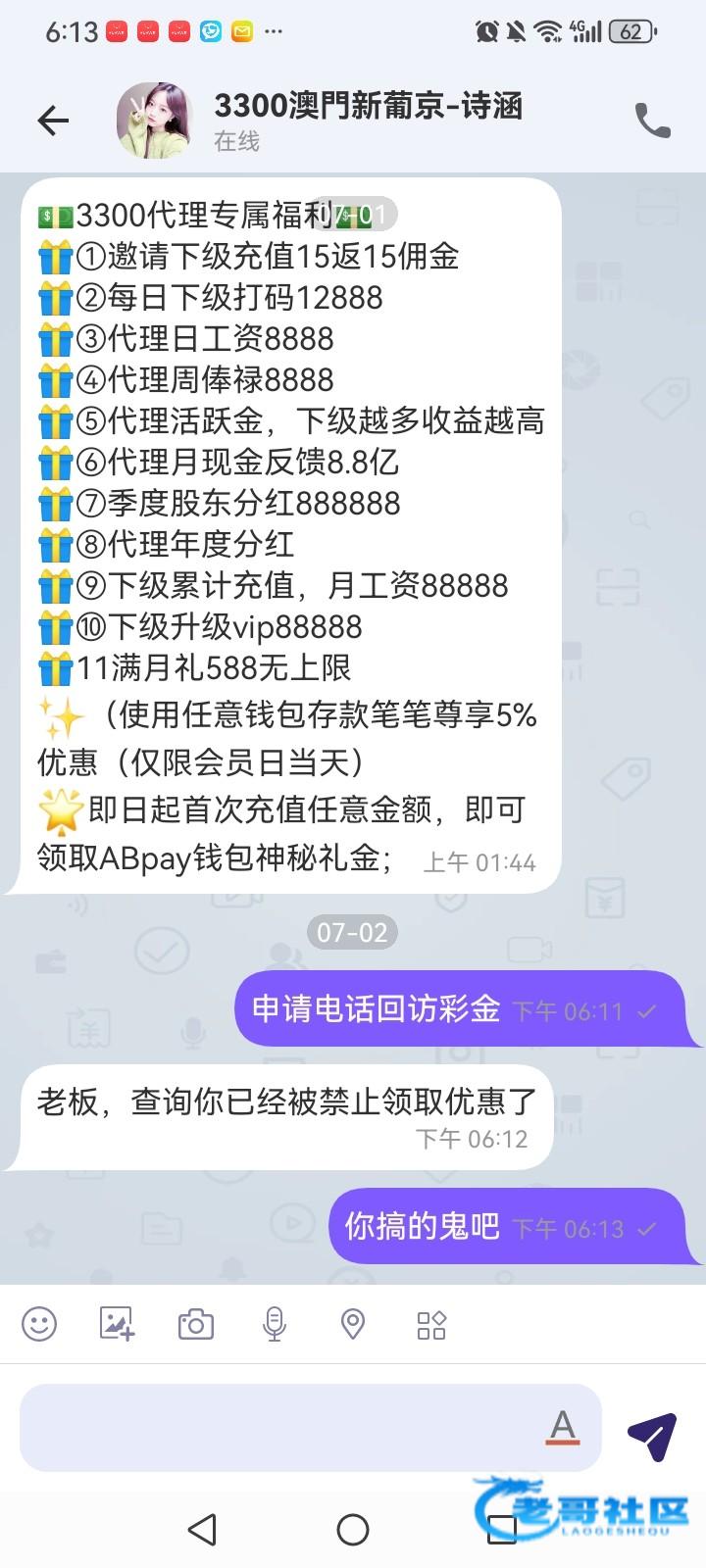
Task: Open the emoji picker
Action: [x=39, y=1324]
